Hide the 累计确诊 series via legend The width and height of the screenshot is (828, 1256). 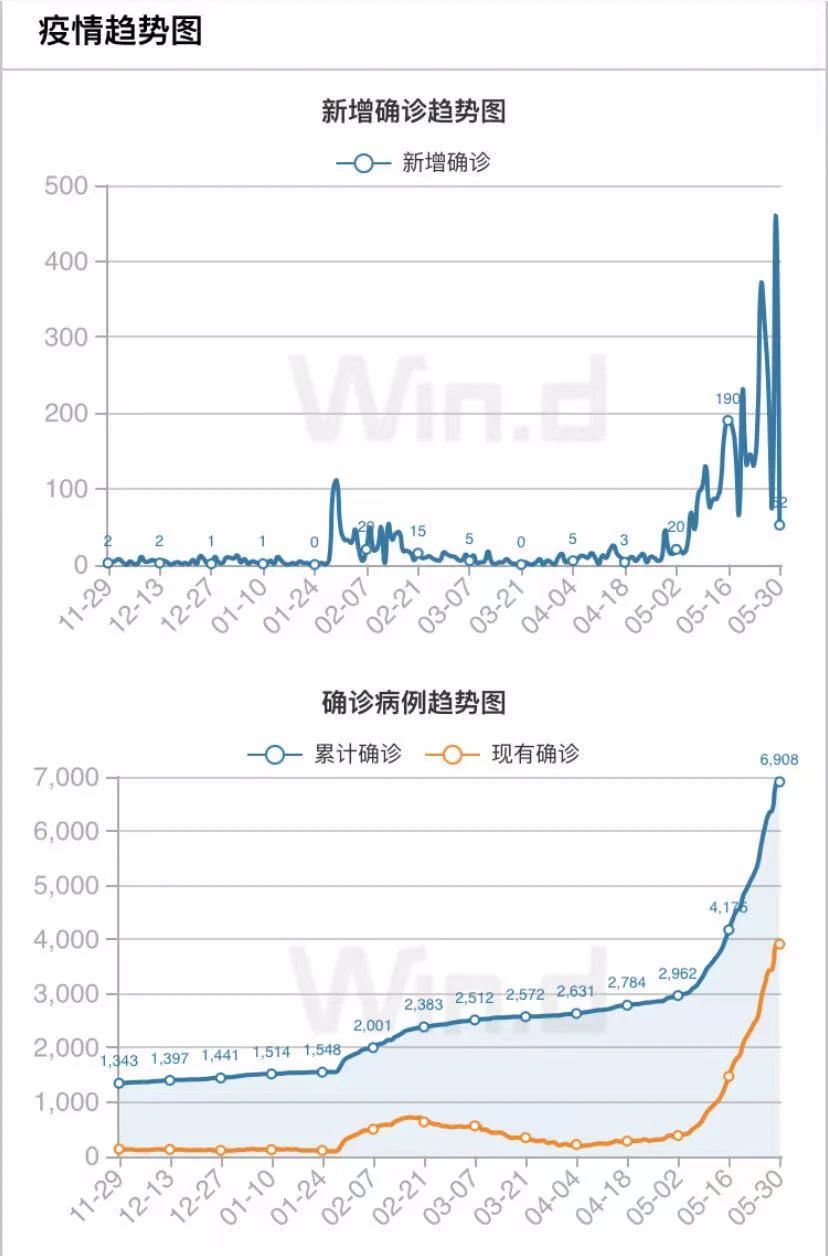tap(326, 755)
